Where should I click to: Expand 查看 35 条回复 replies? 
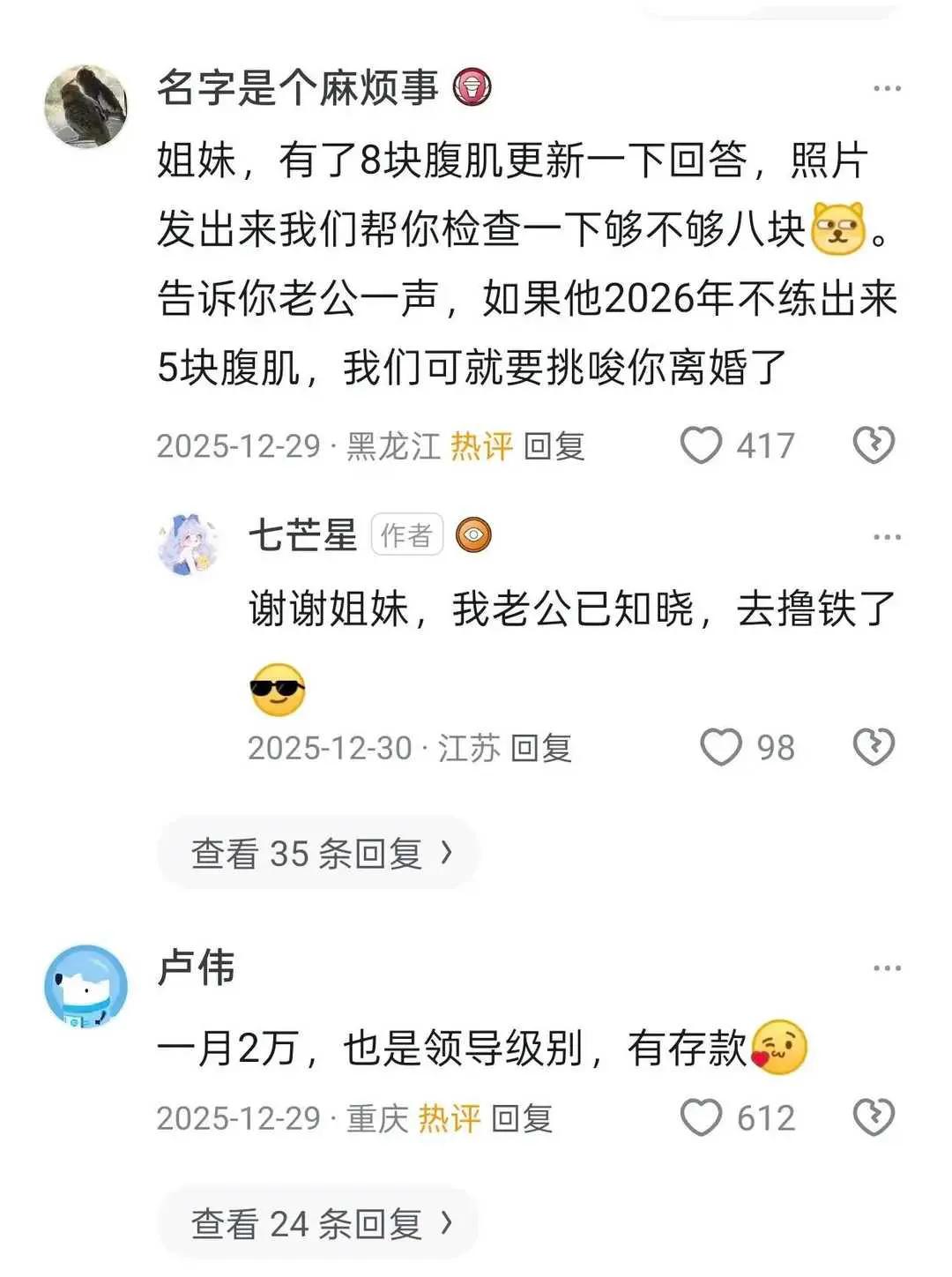click(317, 851)
